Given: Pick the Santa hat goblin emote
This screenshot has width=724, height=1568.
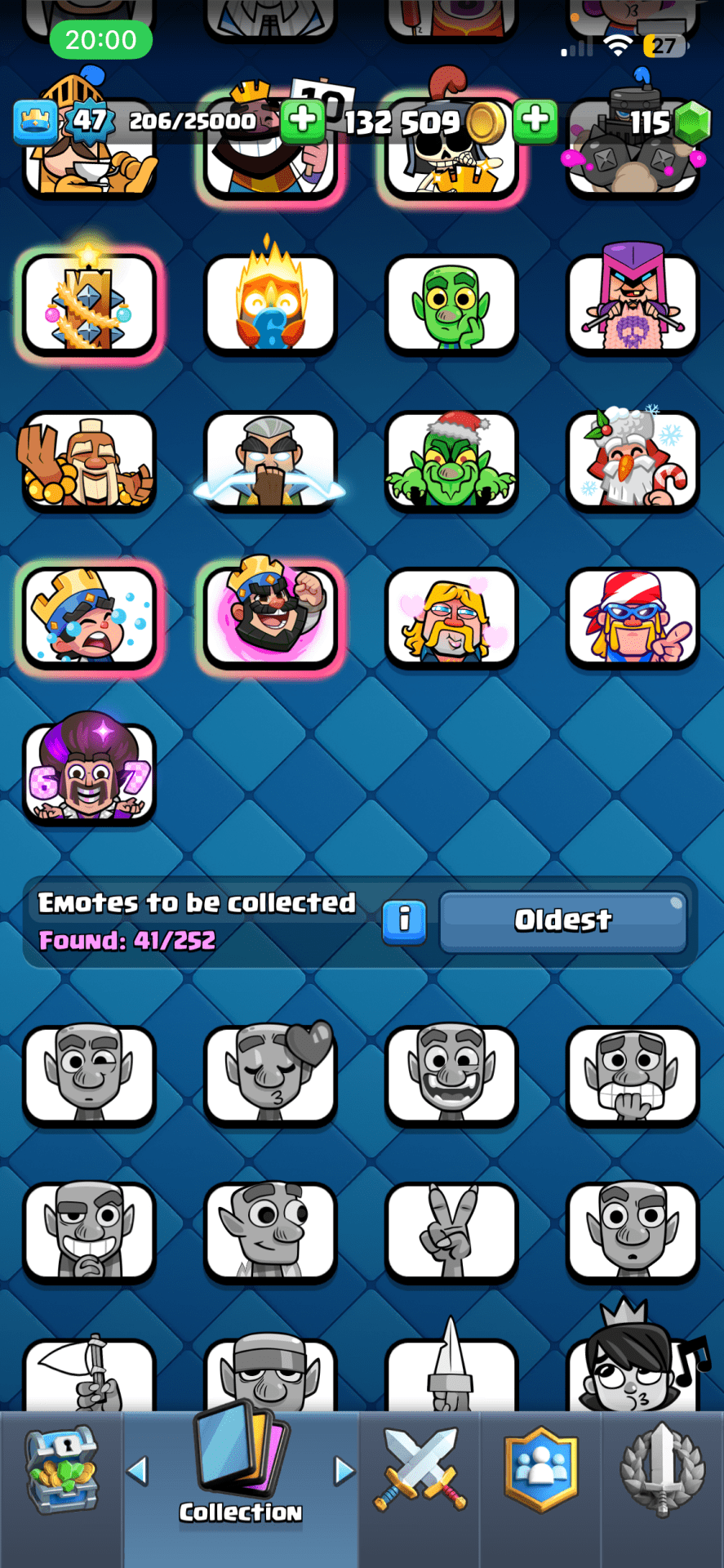Looking at the screenshot, I should tap(451, 461).
